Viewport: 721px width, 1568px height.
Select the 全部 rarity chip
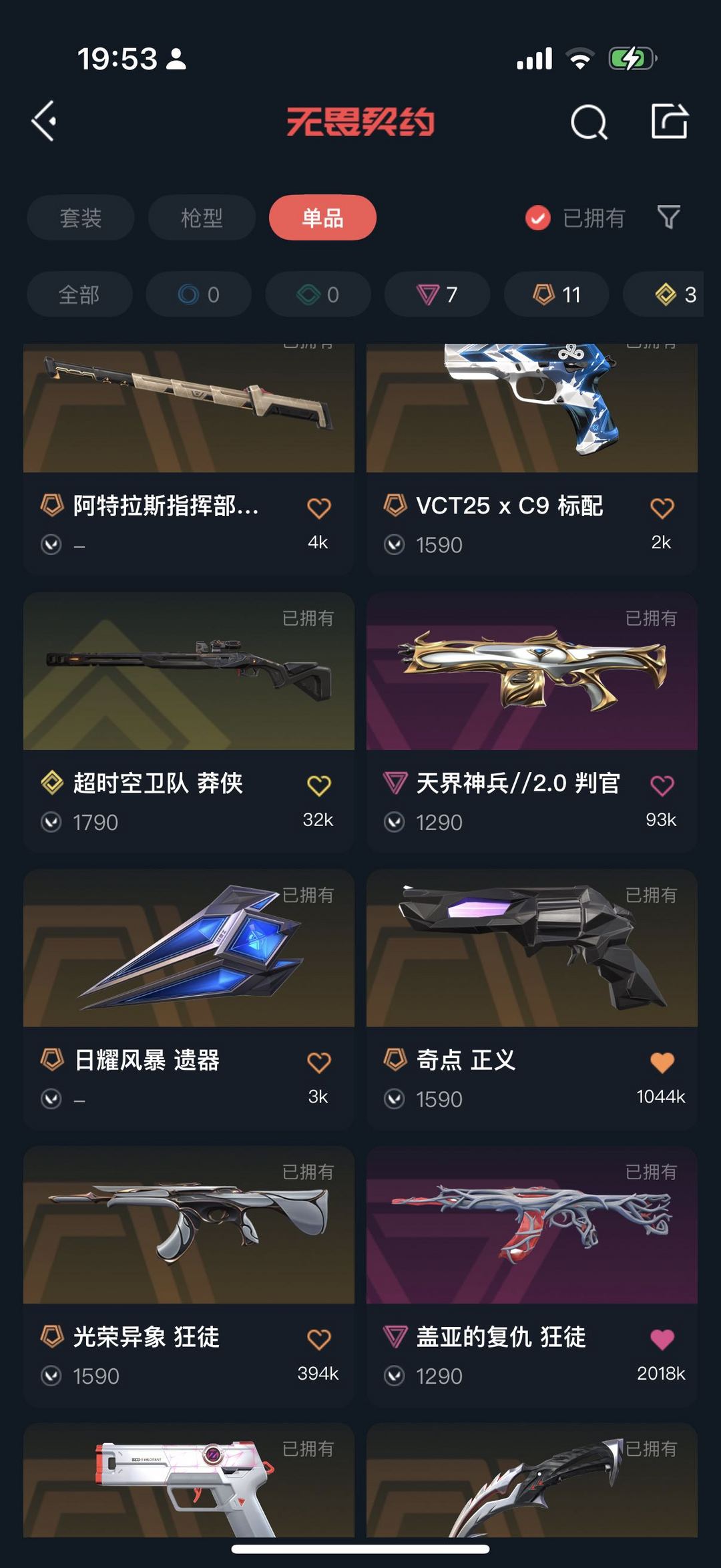(x=79, y=295)
